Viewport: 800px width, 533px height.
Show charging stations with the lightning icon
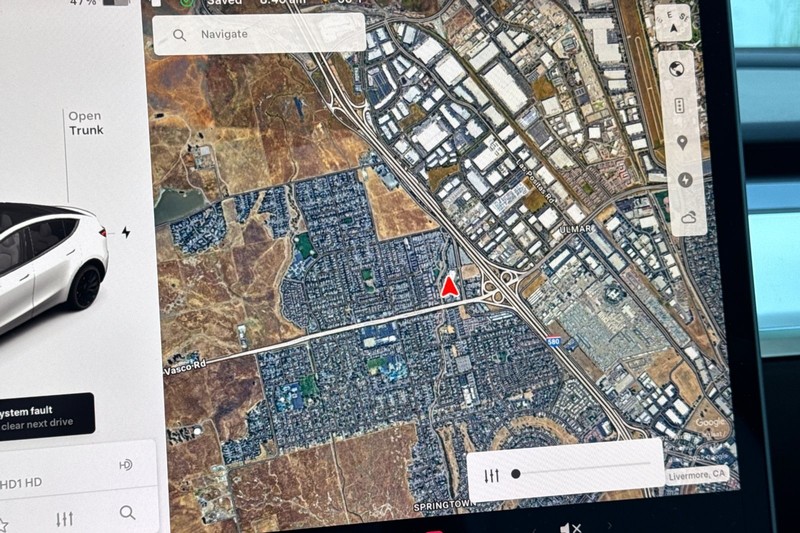pos(684,180)
